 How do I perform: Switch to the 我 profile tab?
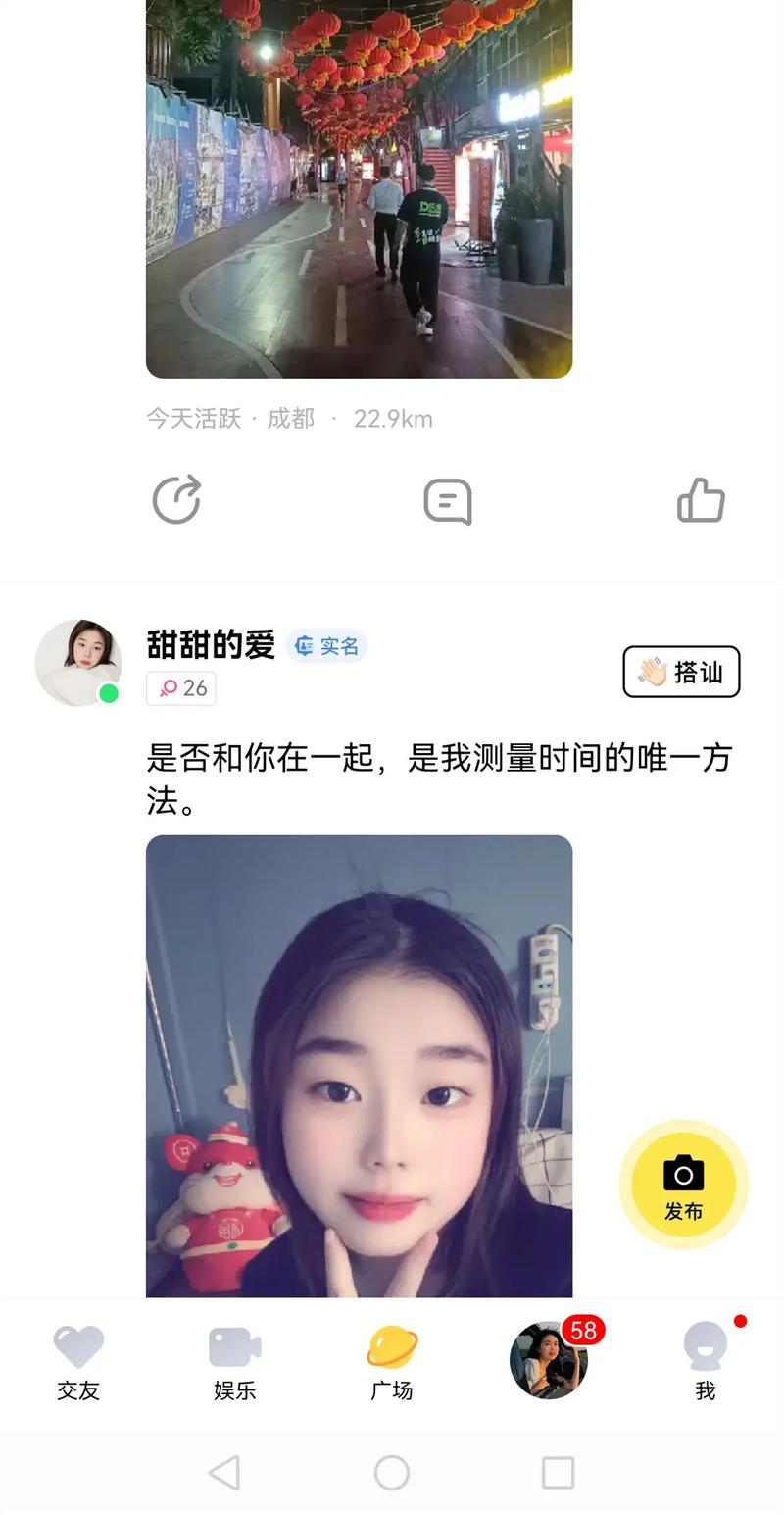[706, 1361]
